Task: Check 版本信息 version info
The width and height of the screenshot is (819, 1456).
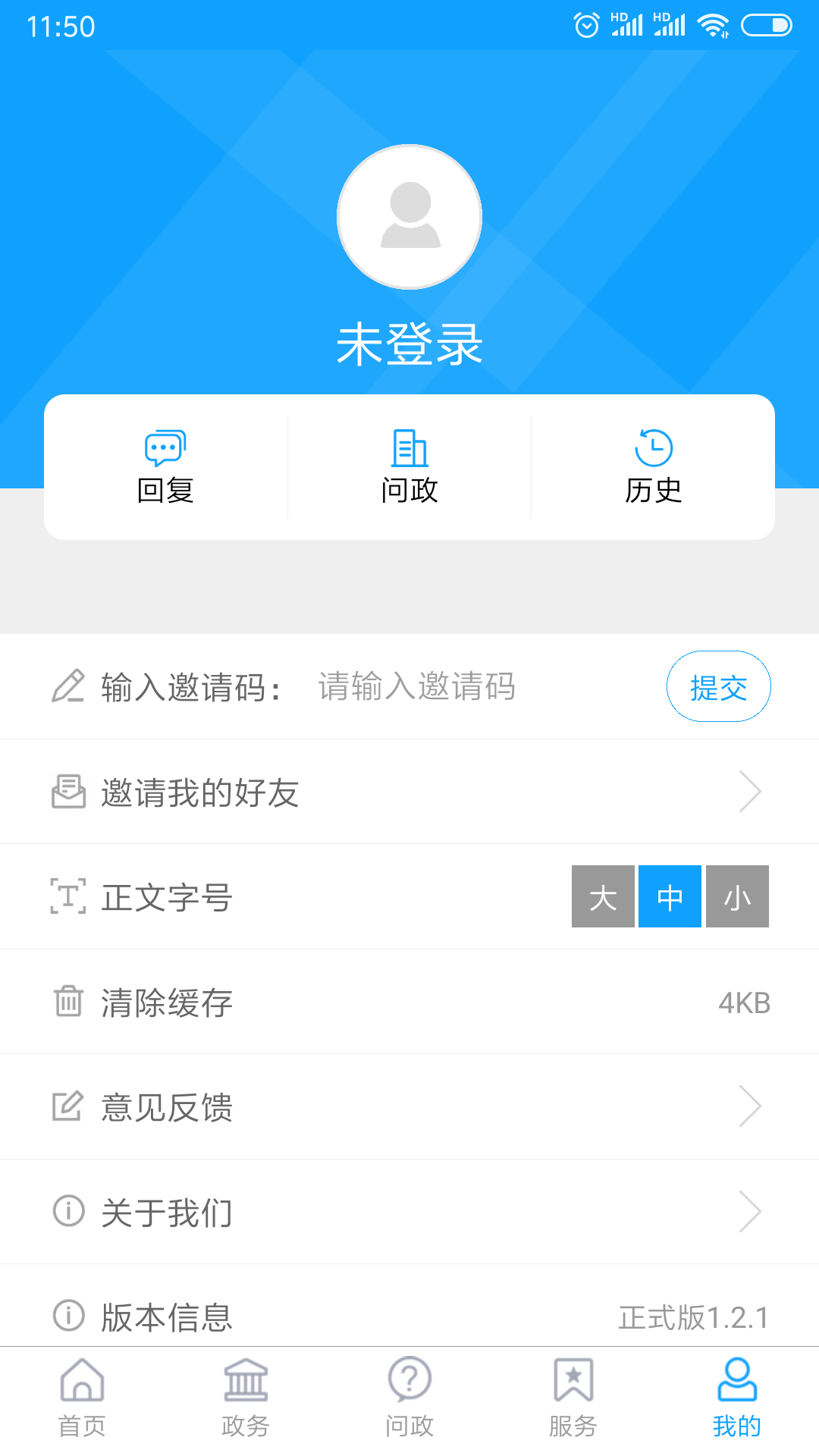Action: tap(409, 1316)
